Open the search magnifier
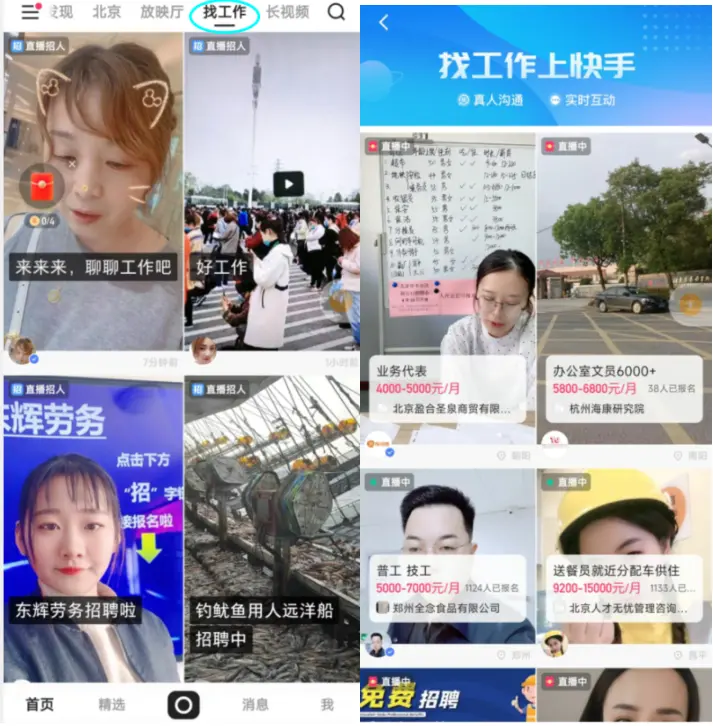713x726 pixels. pyautogui.click(x=336, y=13)
